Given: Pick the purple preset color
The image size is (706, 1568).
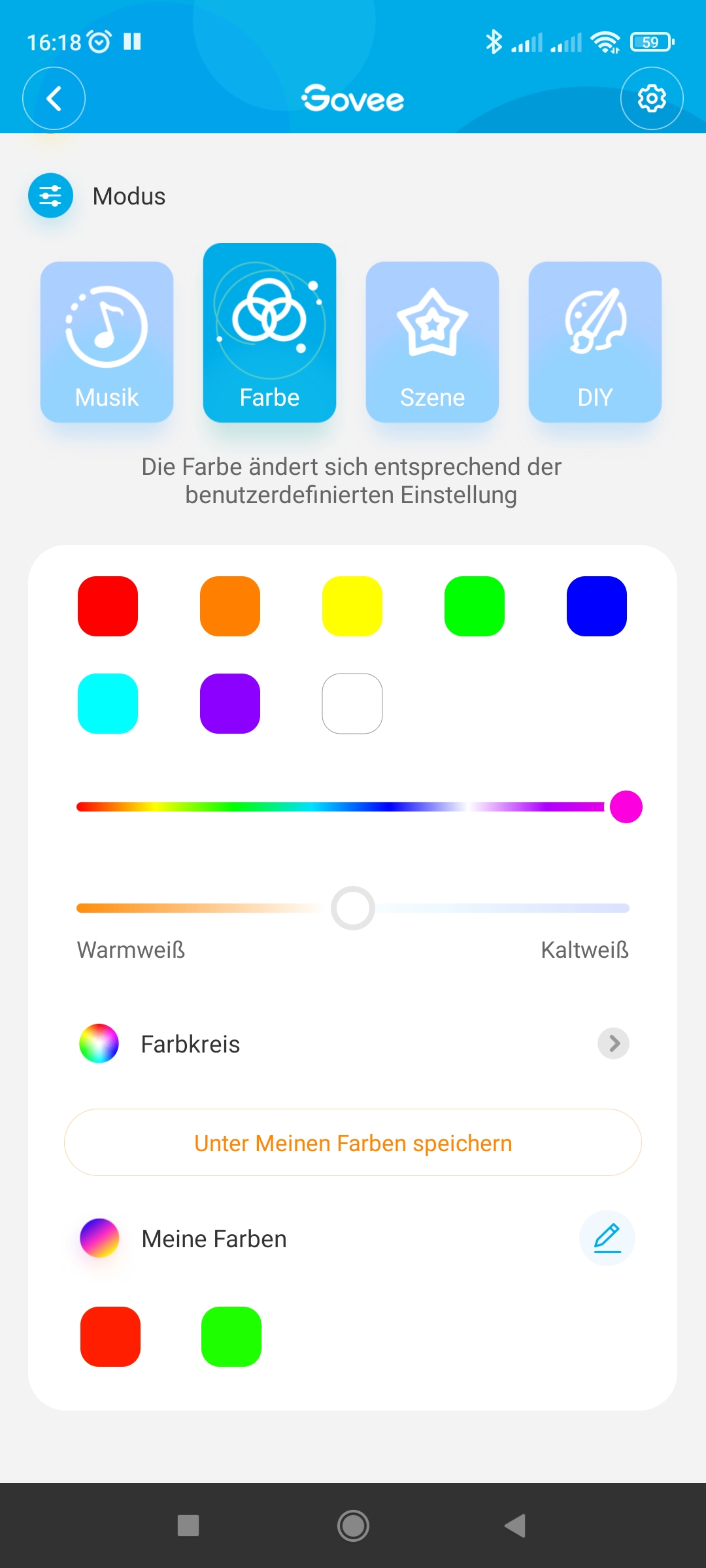Looking at the screenshot, I should point(230,704).
